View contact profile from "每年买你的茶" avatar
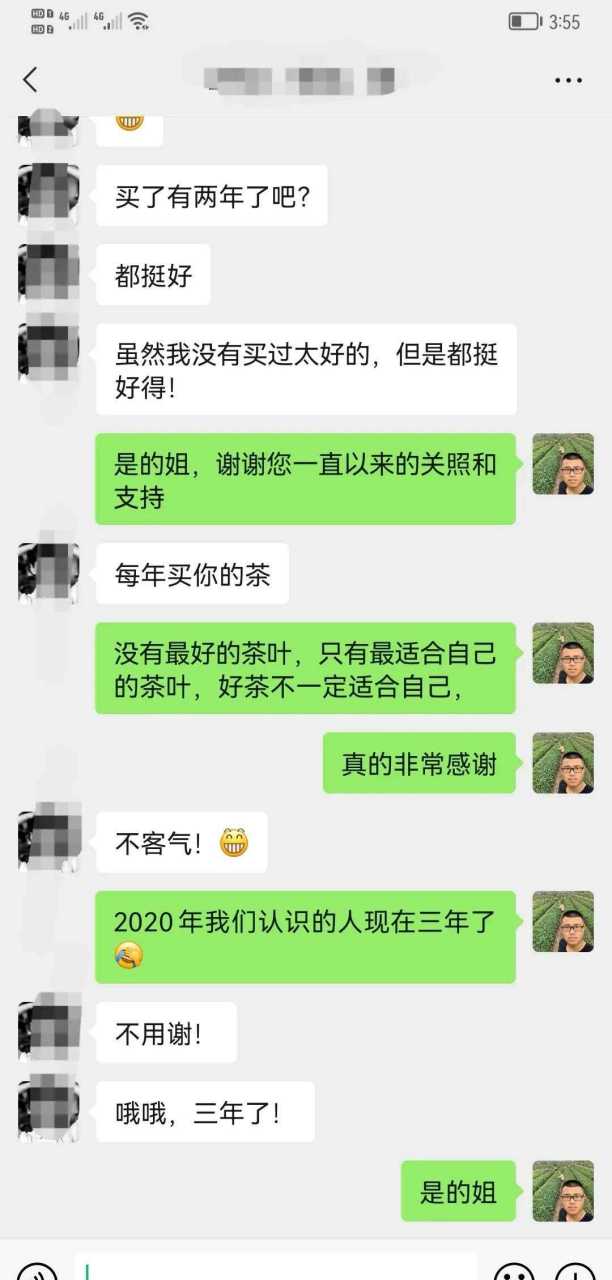The height and width of the screenshot is (1280, 612). [49, 573]
